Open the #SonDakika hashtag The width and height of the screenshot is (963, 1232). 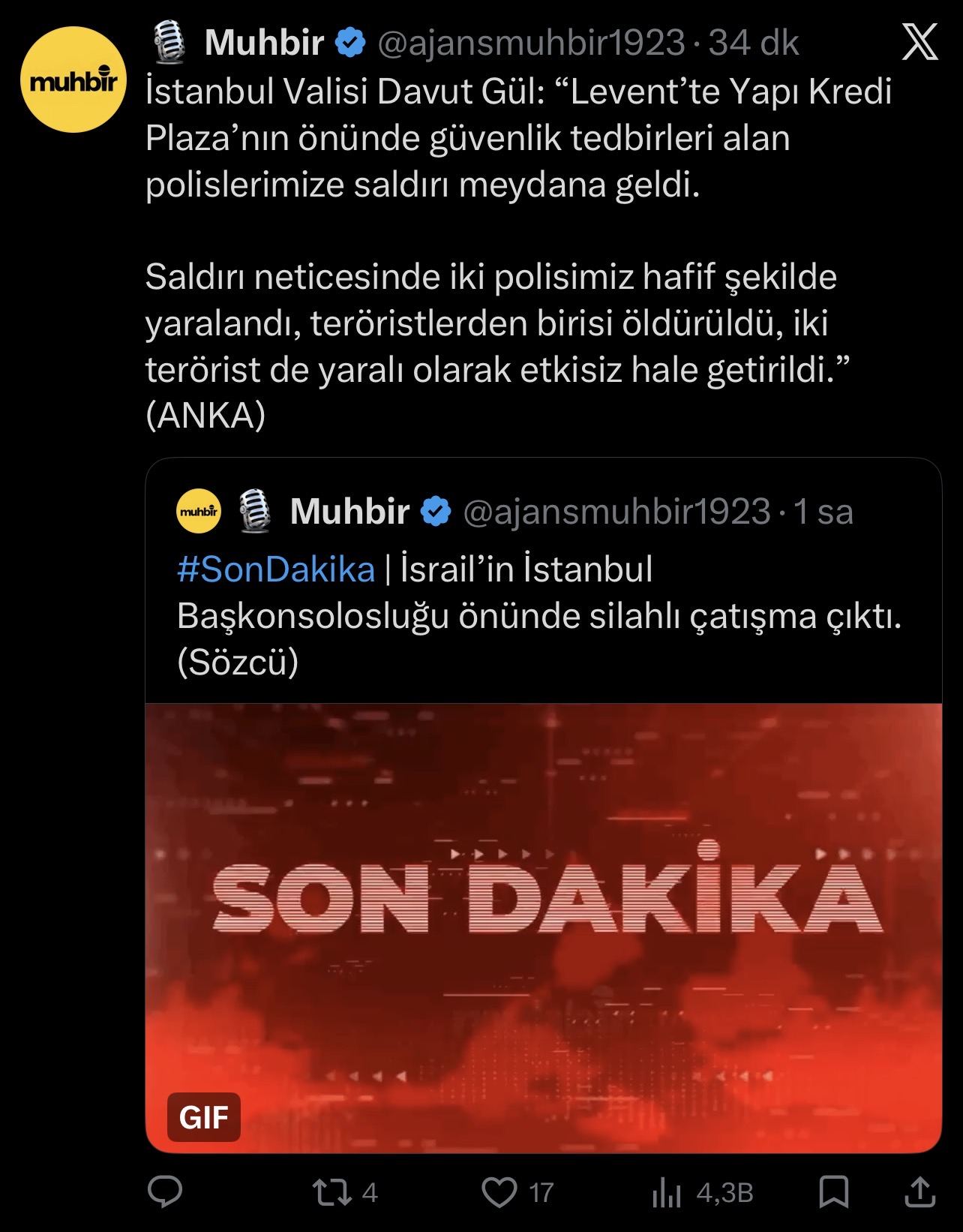coord(275,569)
